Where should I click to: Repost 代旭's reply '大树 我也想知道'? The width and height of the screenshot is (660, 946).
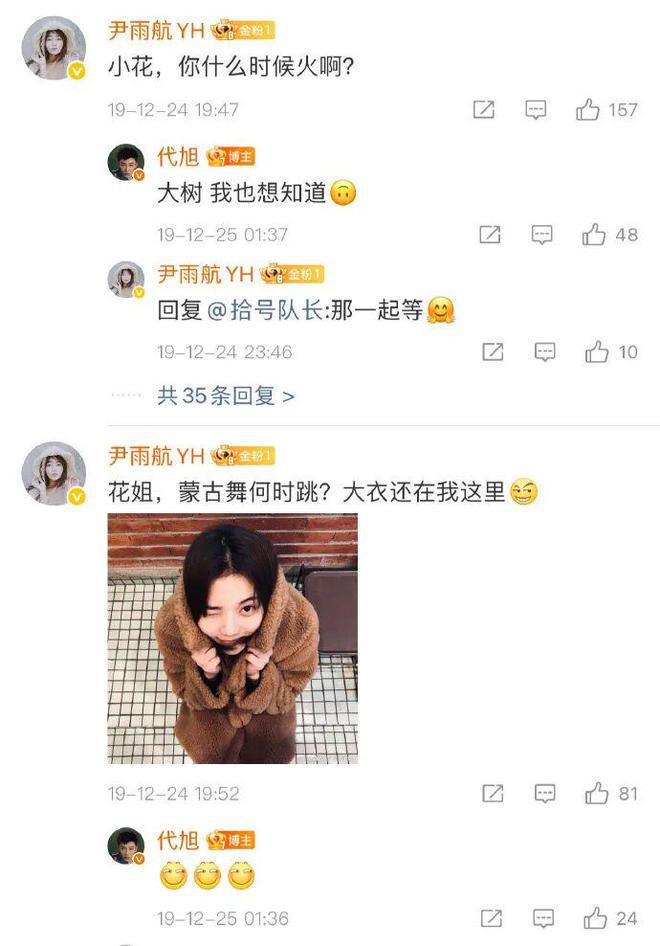click(490, 235)
